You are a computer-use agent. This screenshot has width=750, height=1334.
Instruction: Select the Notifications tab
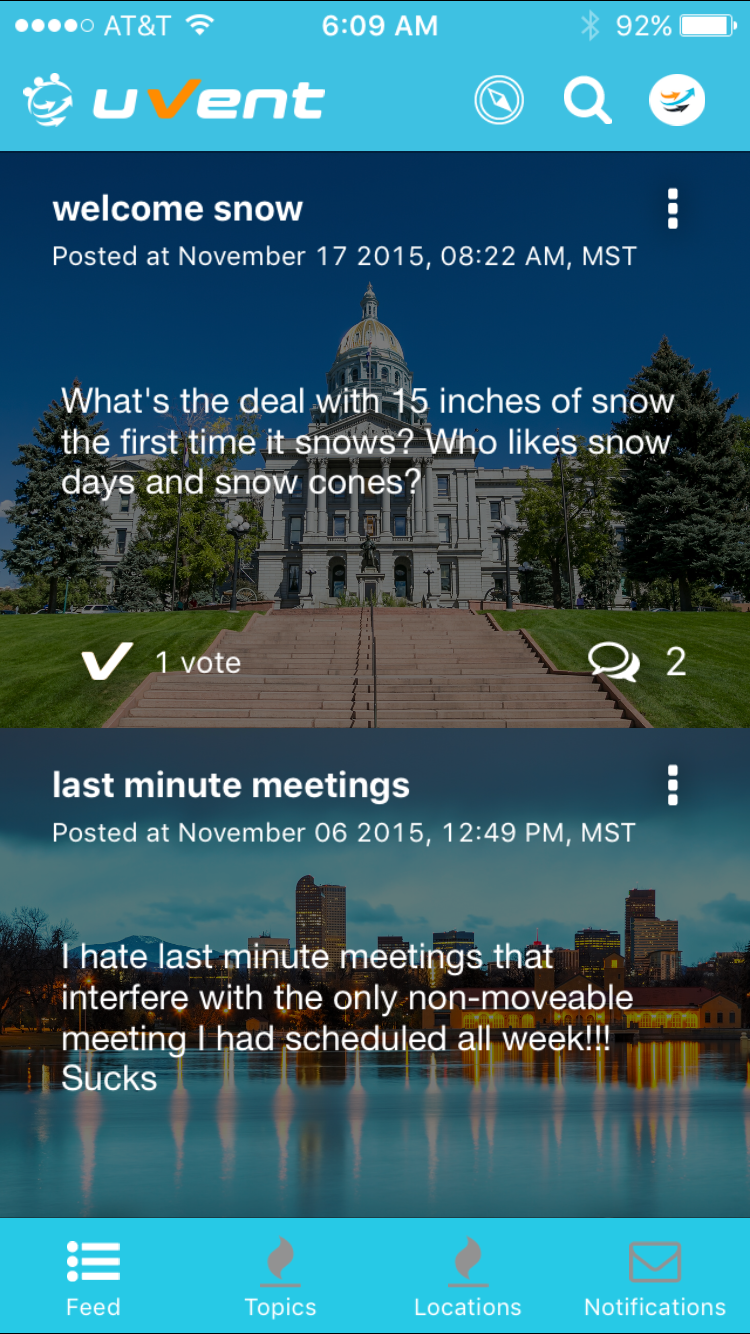point(655,1277)
